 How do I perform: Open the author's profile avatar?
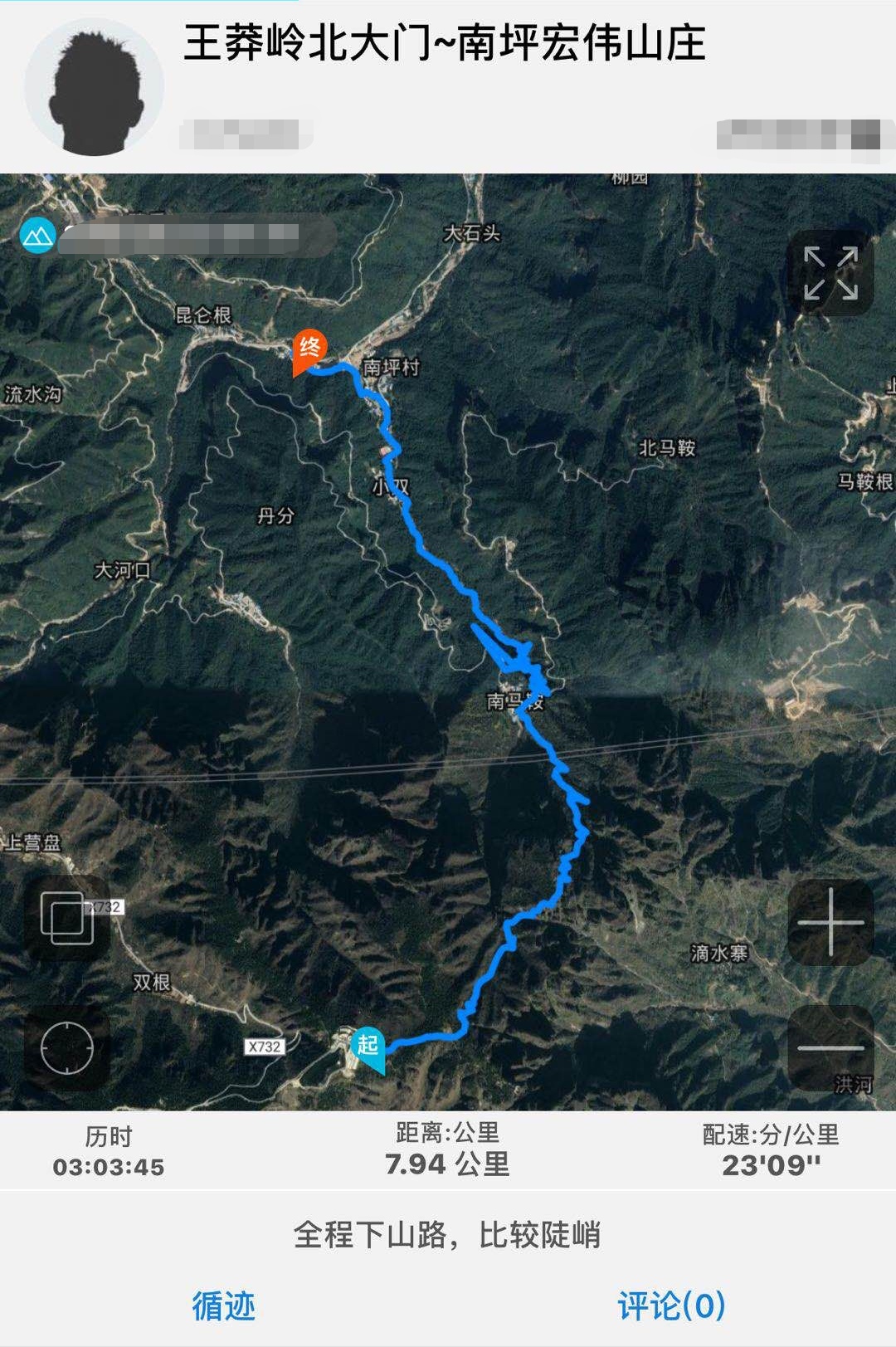94,88
